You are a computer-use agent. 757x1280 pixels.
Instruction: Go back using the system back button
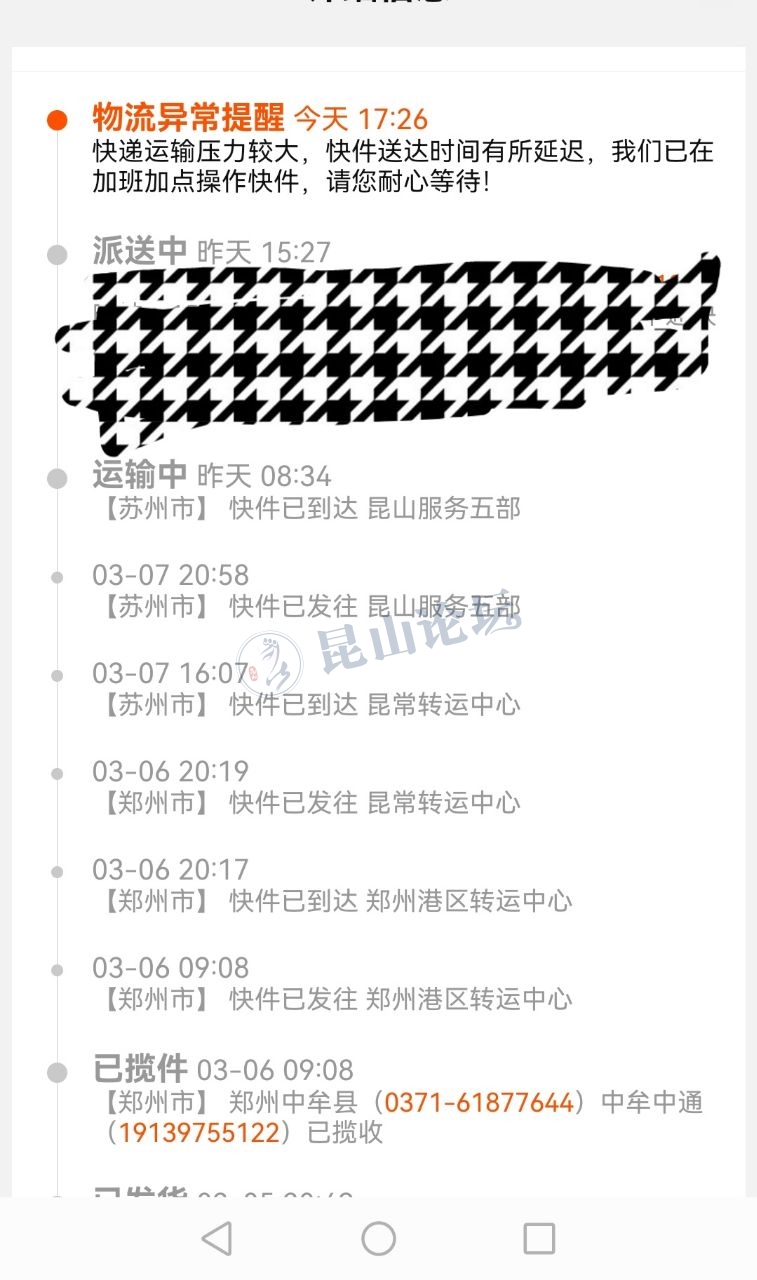(x=217, y=1239)
